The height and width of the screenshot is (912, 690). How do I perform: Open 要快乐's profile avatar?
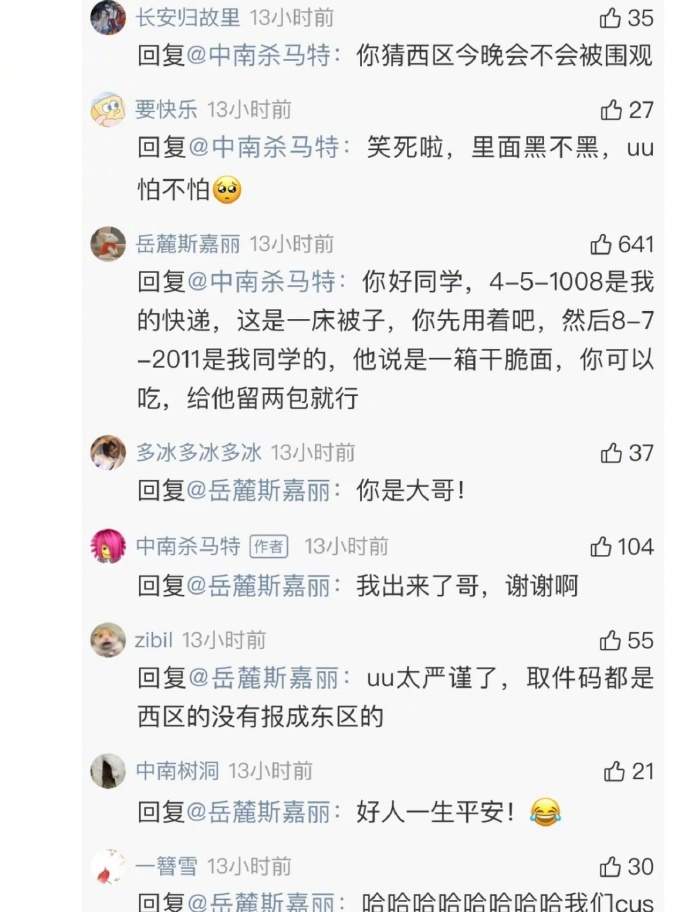coord(108,109)
